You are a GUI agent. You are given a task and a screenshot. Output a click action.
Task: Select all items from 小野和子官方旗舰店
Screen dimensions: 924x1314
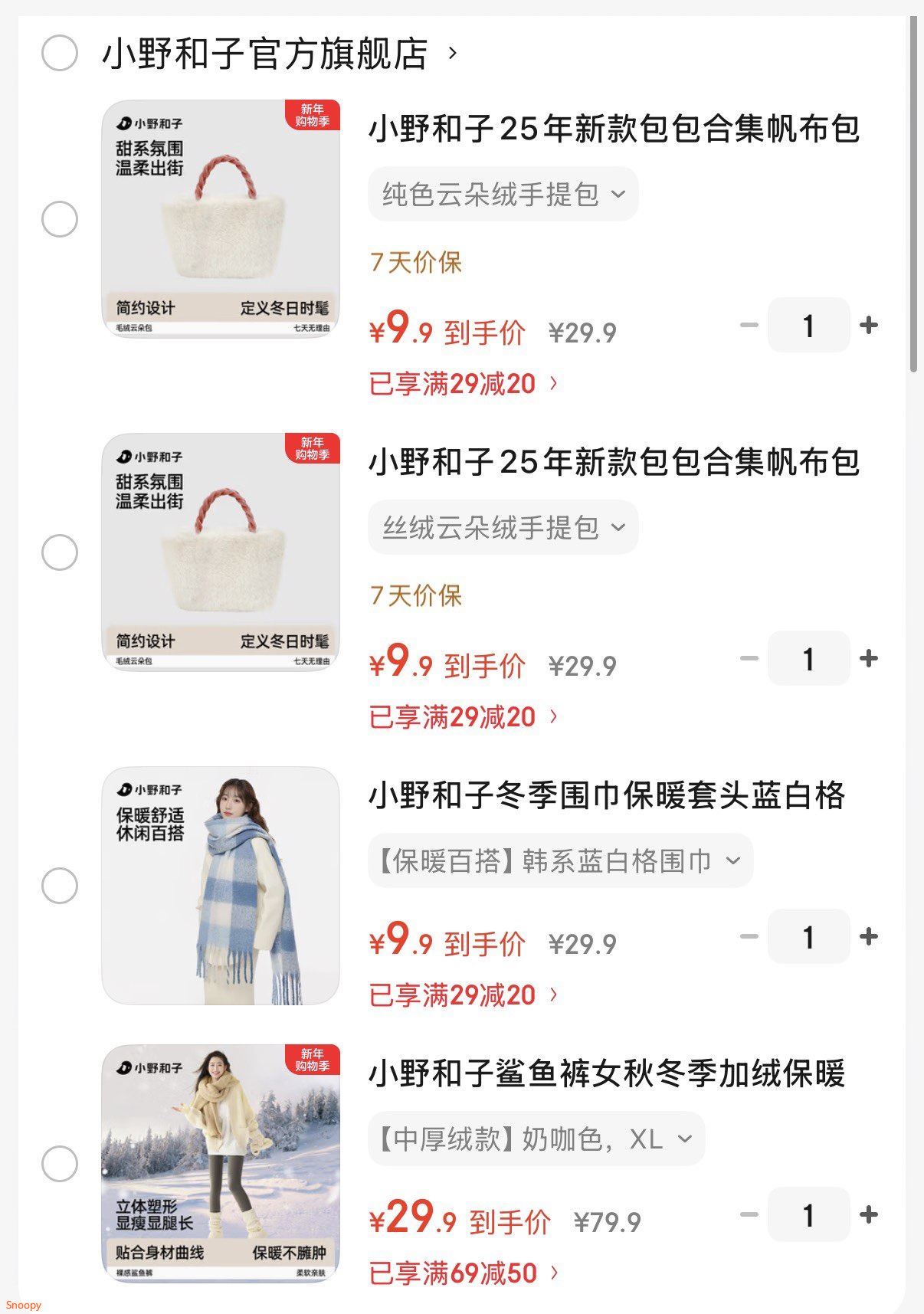tap(60, 54)
